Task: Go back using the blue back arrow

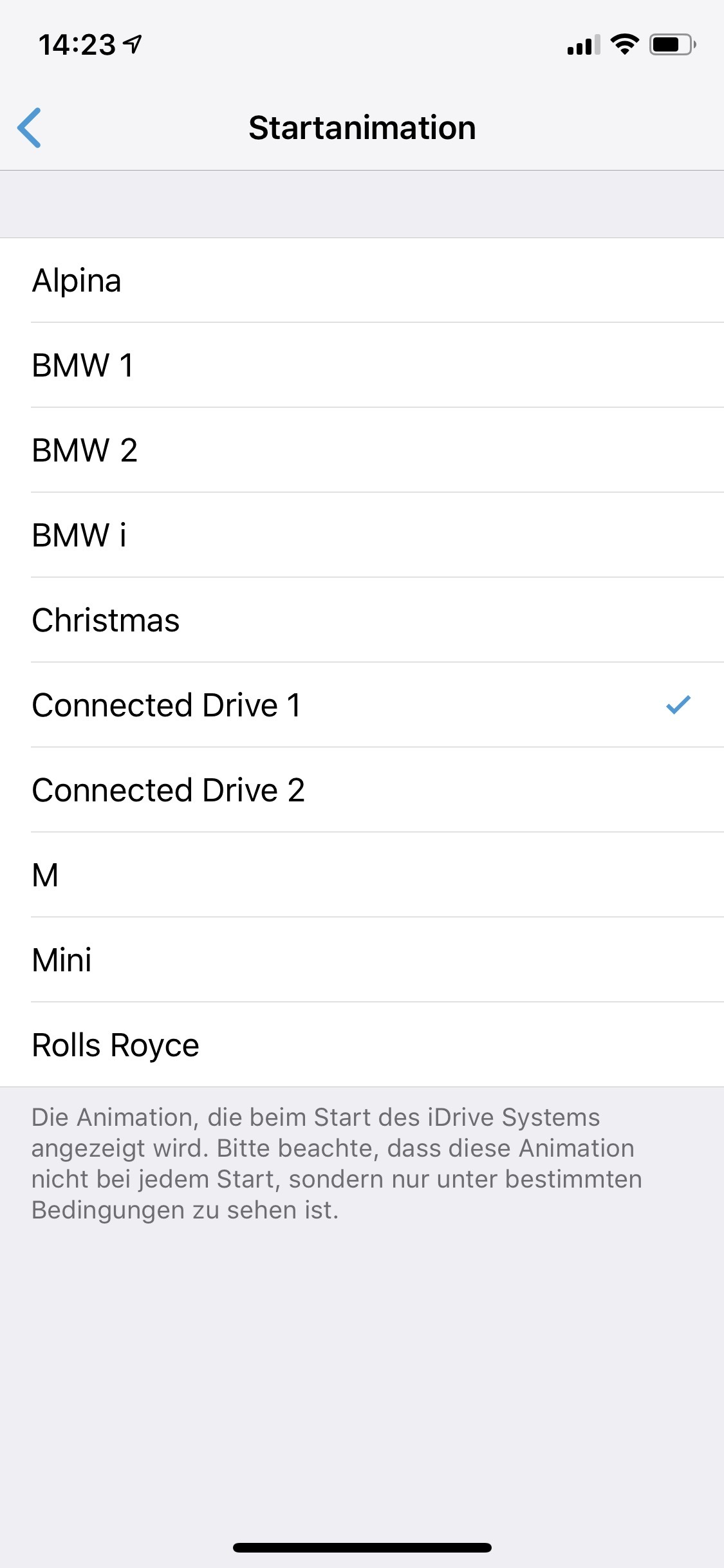Action: pyautogui.click(x=30, y=127)
